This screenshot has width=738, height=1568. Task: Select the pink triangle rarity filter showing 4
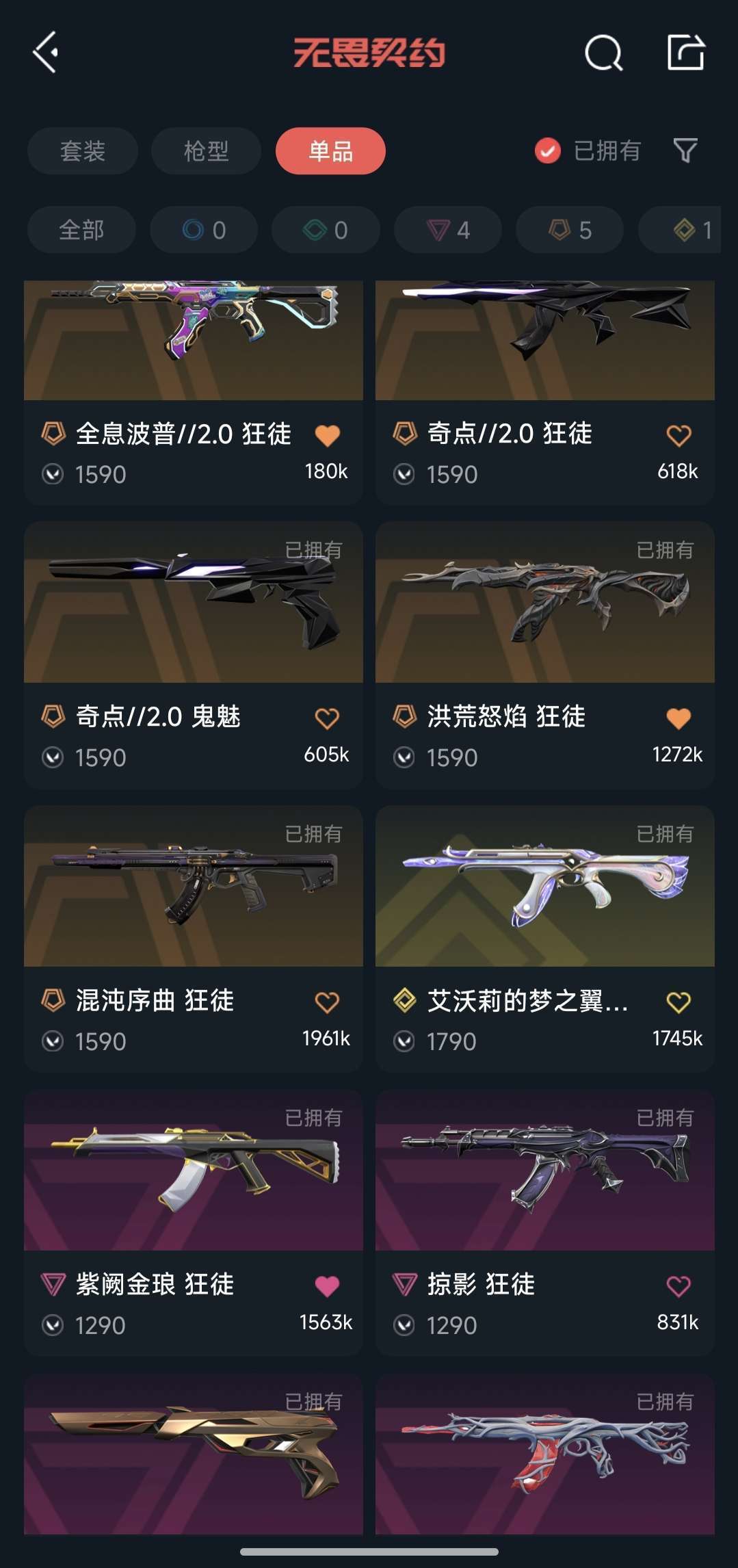[446, 230]
